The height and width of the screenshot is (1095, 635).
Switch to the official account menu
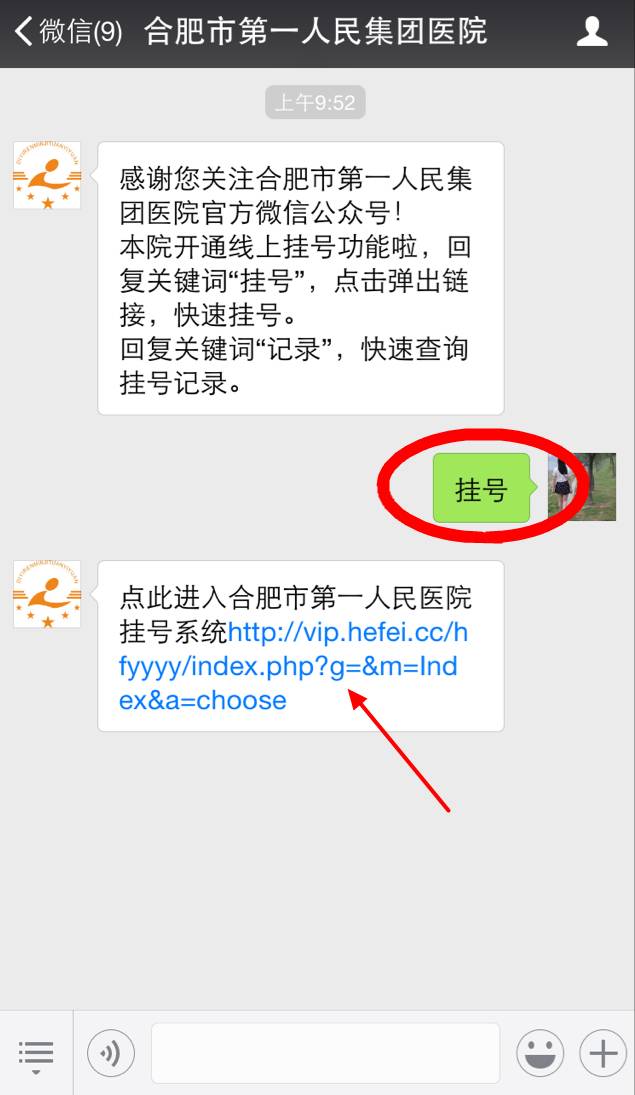coord(36,1054)
